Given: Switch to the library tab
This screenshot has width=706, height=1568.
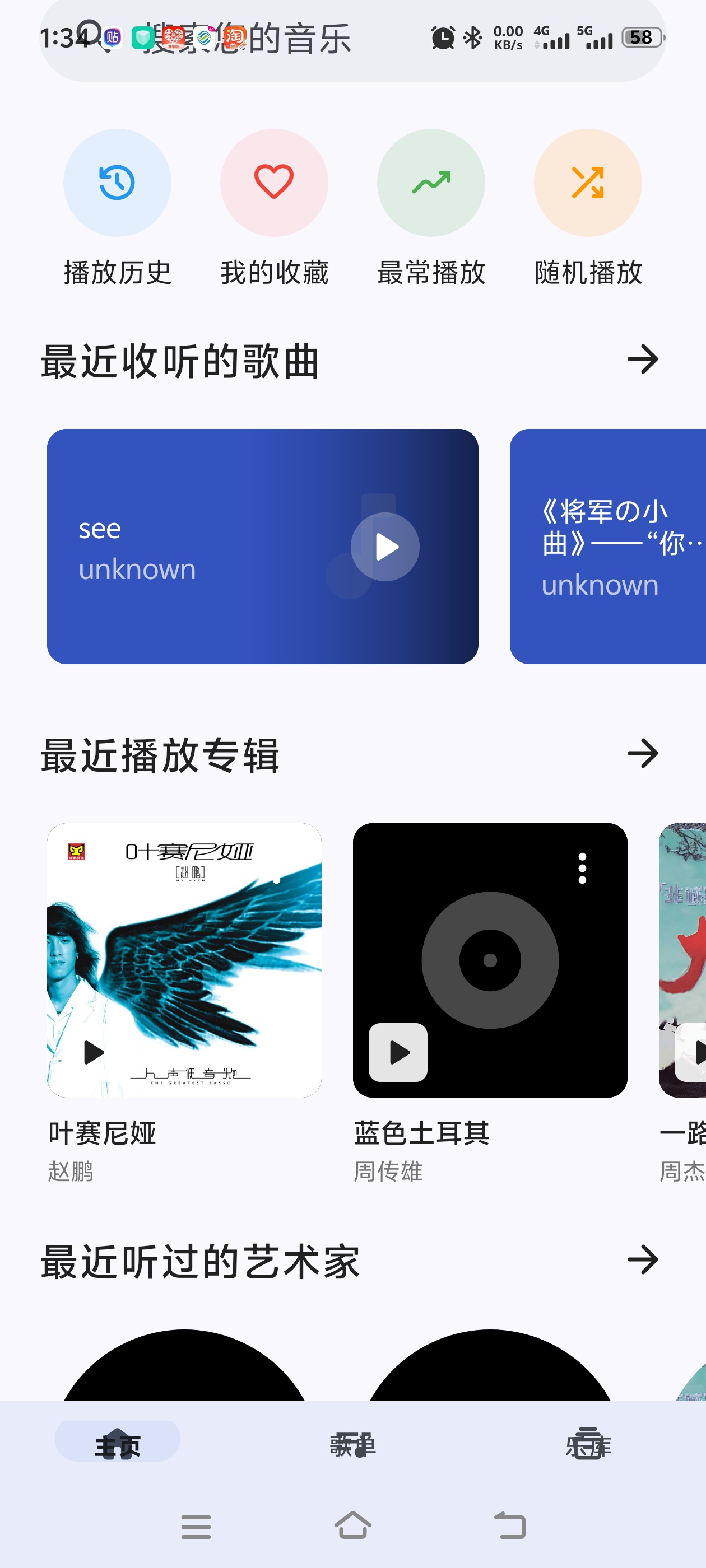Looking at the screenshot, I should pyautogui.click(x=588, y=1444).
